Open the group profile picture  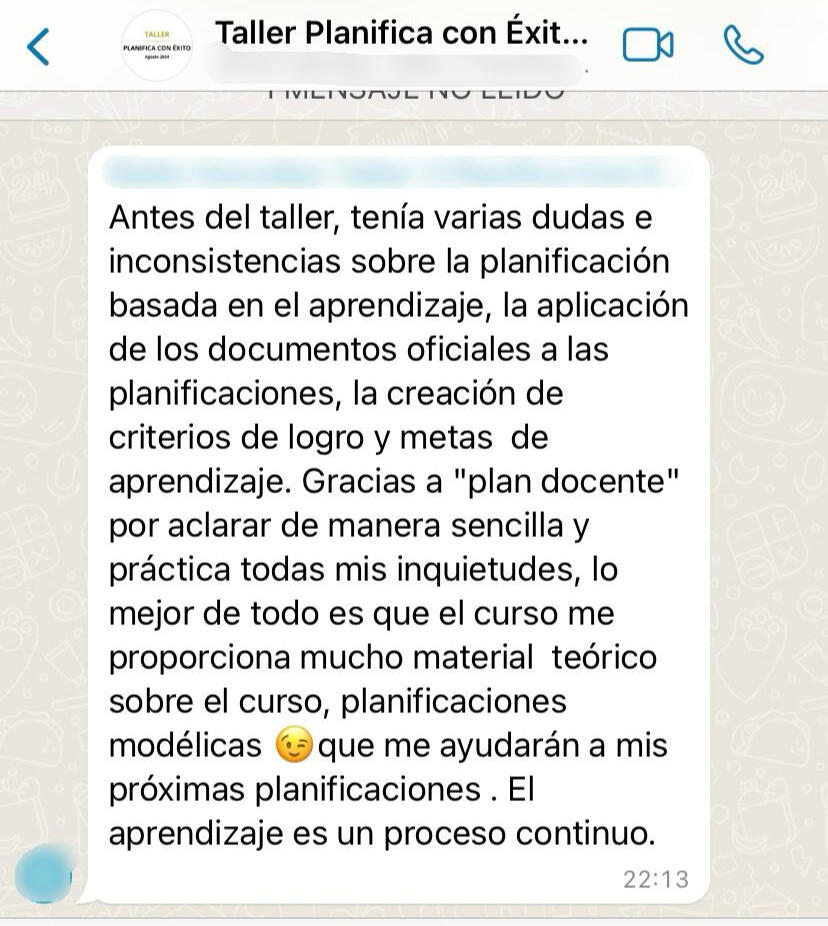click(x=157, y=46)
